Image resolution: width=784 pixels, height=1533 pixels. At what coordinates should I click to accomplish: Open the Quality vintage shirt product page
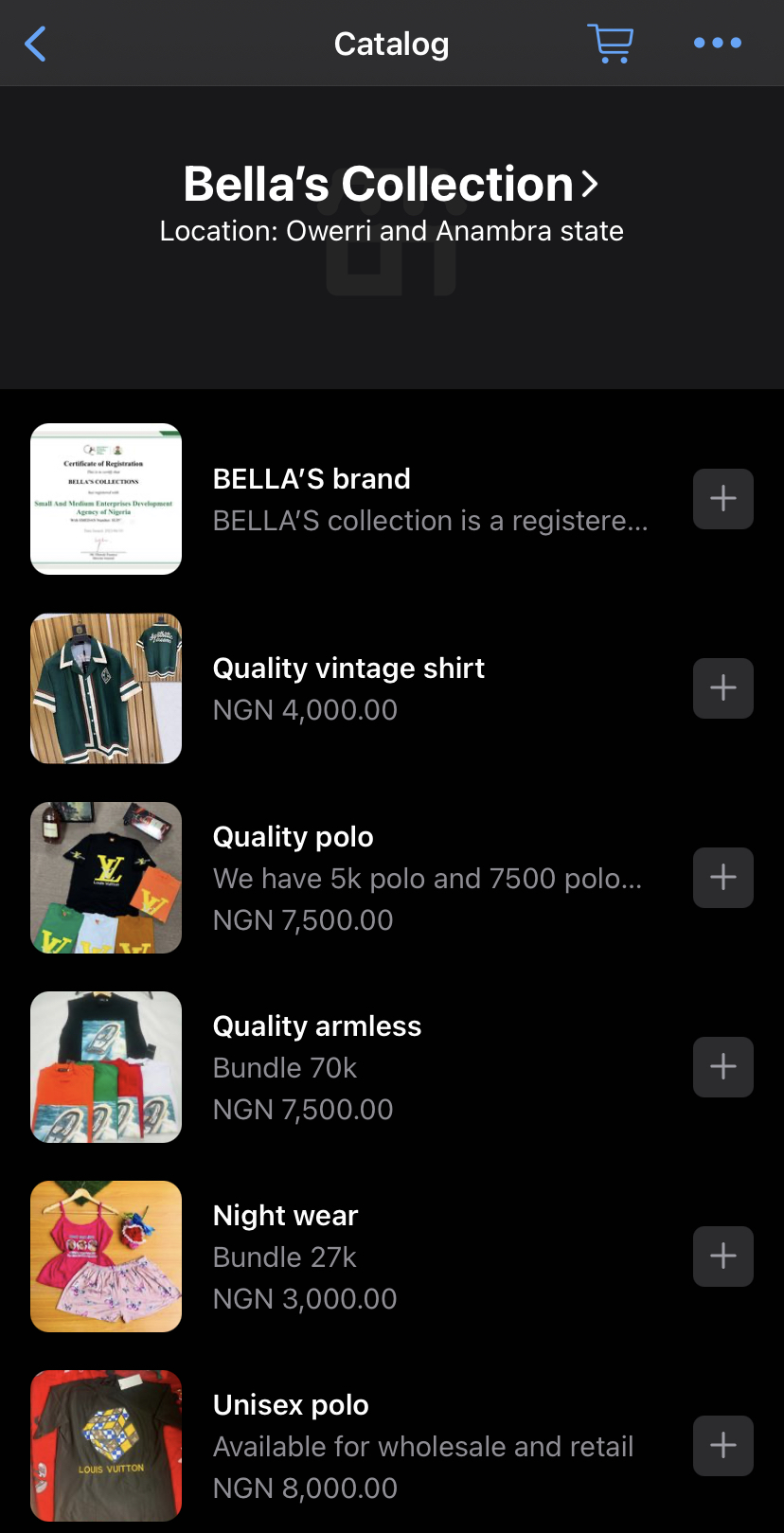(348, 668)
